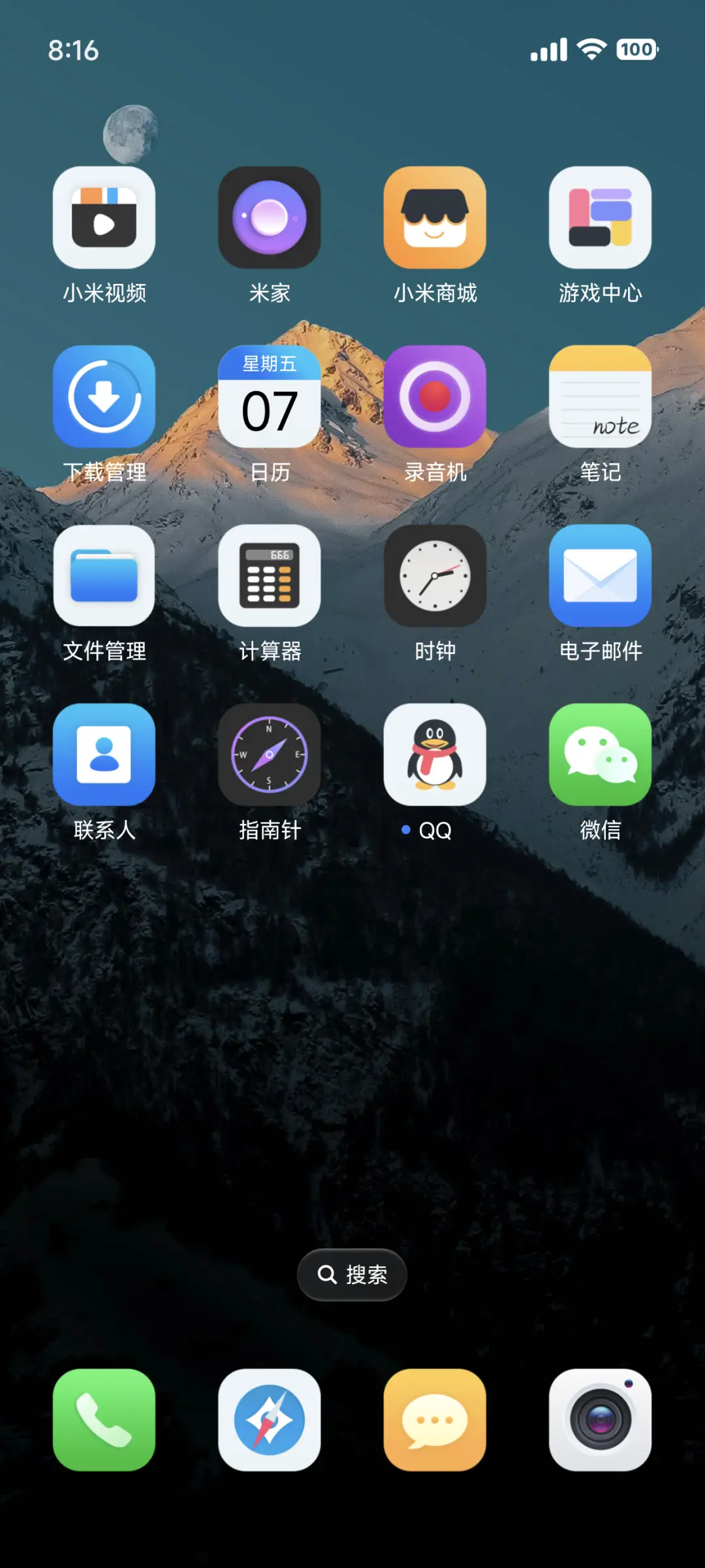Open the calendar showing Friday the 7th

pyautogui.click(x=270, y=397)
